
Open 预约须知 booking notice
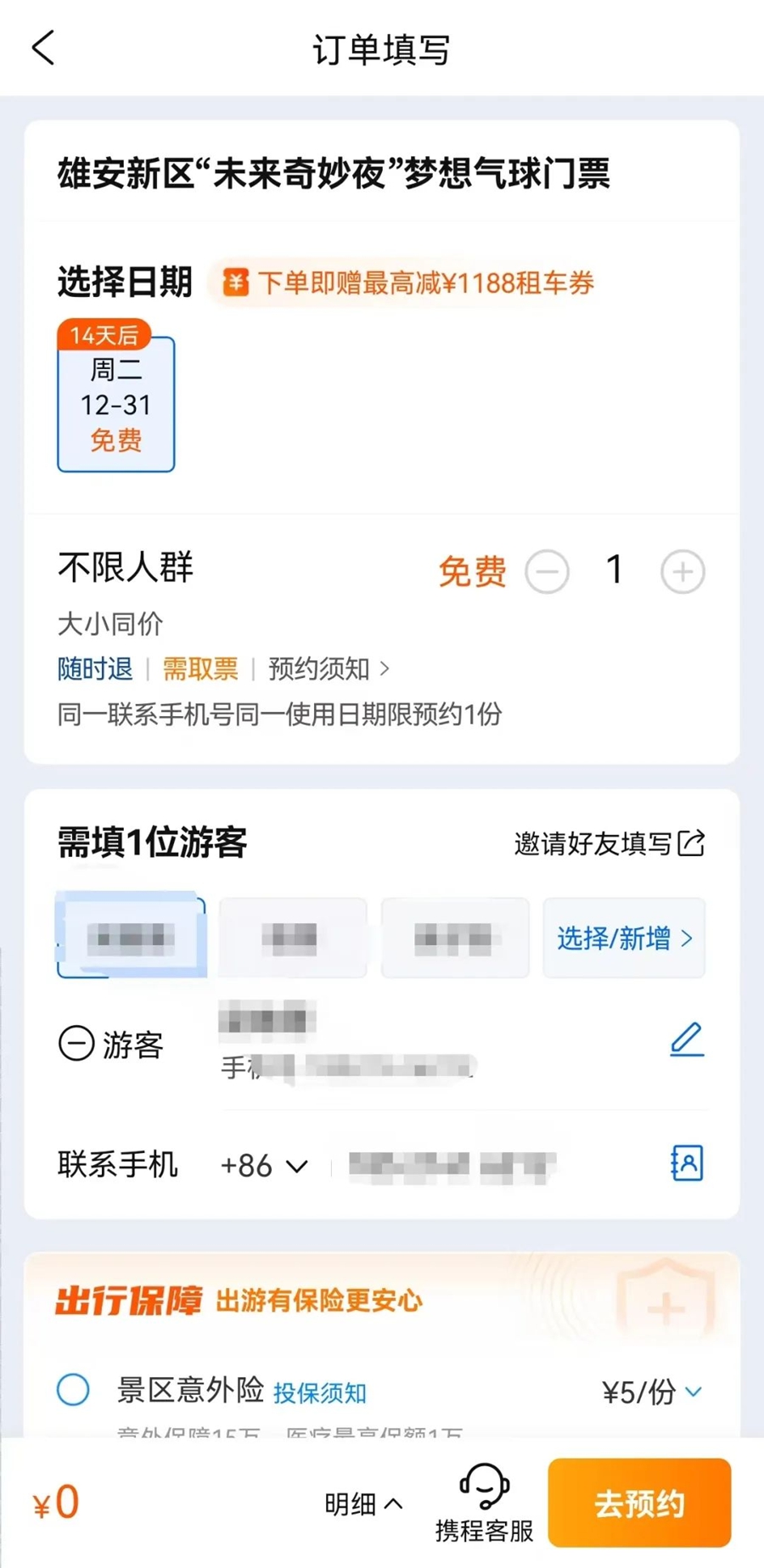(x=328, y=669)
